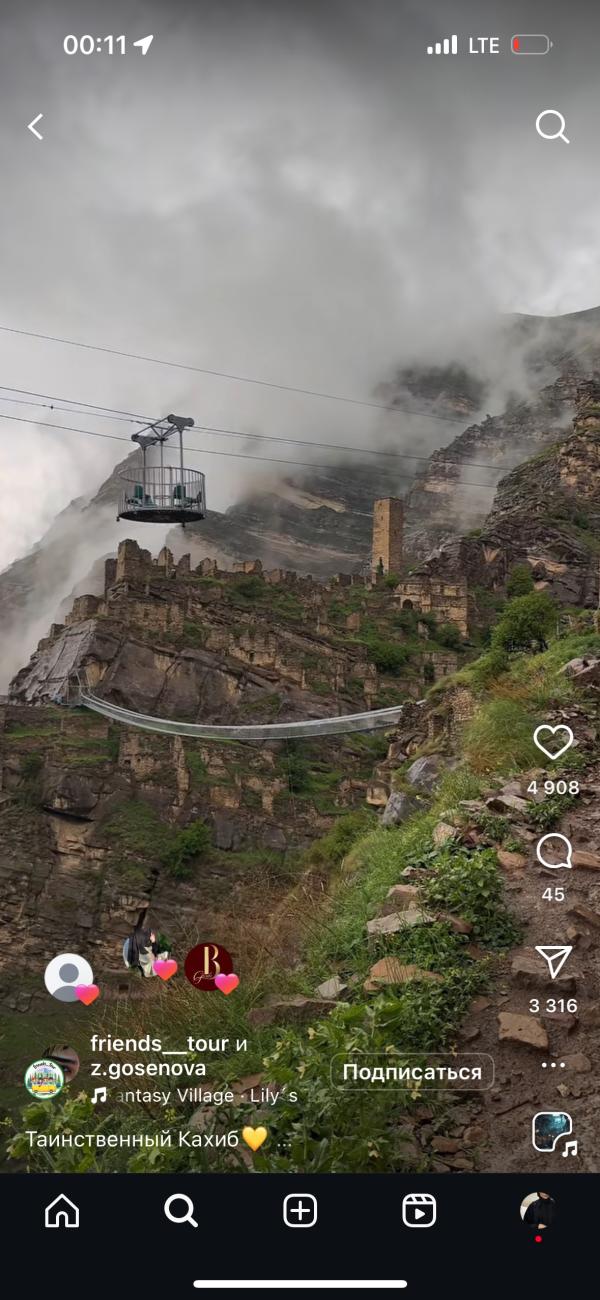This screenshot has height=1300, width=600.
Task: View the reel's audio track thumbnail
Action: [552, 1132]
